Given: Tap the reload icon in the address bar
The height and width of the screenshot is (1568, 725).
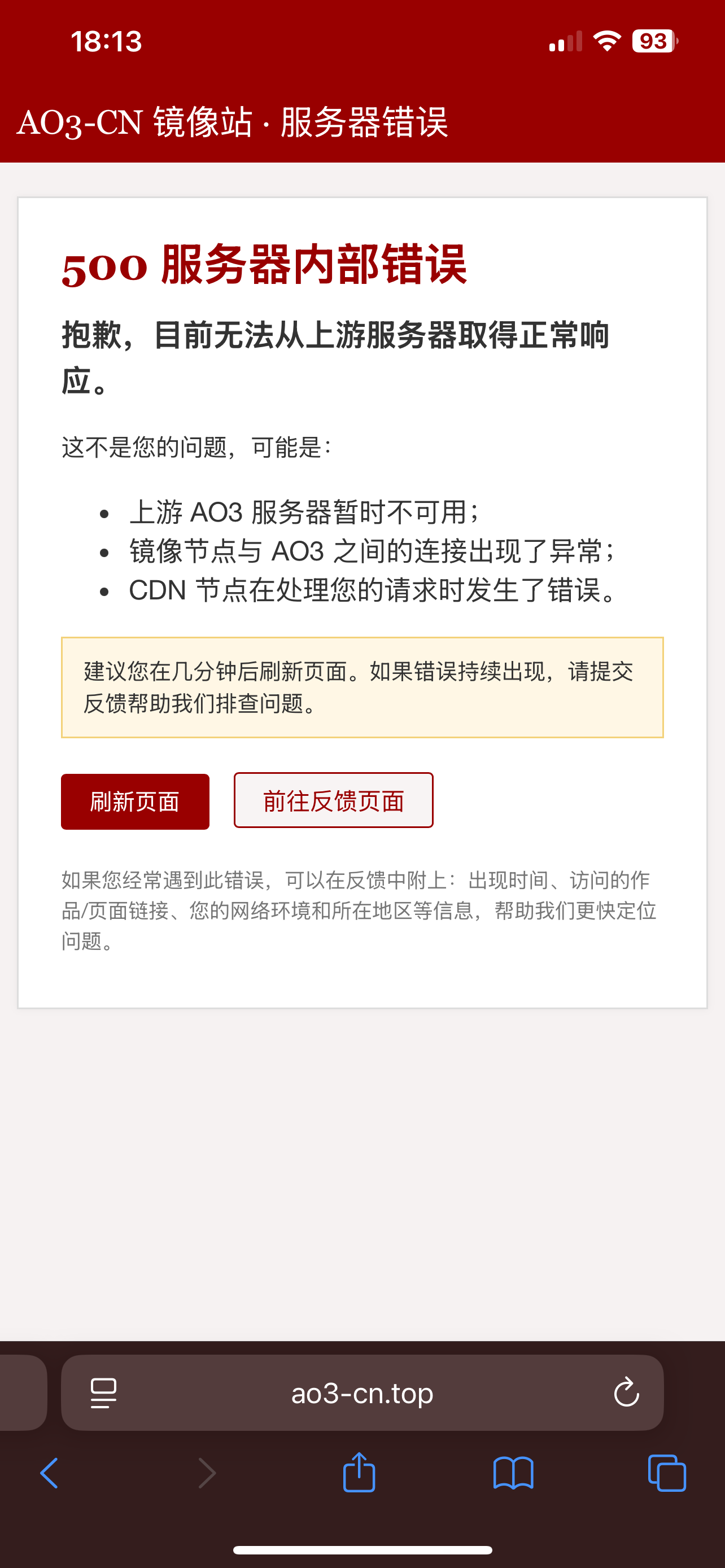Looking at the screenshot, I should (626, 1392).
